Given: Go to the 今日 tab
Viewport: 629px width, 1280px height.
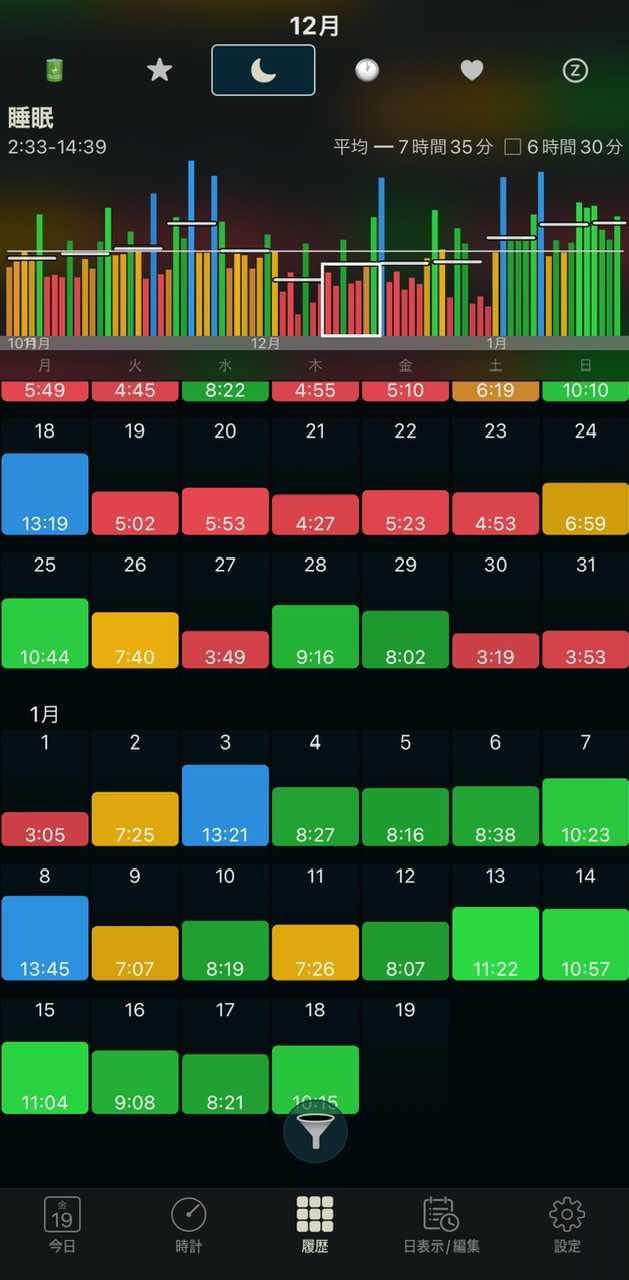Looking at the screenshot, I should tap(62, 1224).
